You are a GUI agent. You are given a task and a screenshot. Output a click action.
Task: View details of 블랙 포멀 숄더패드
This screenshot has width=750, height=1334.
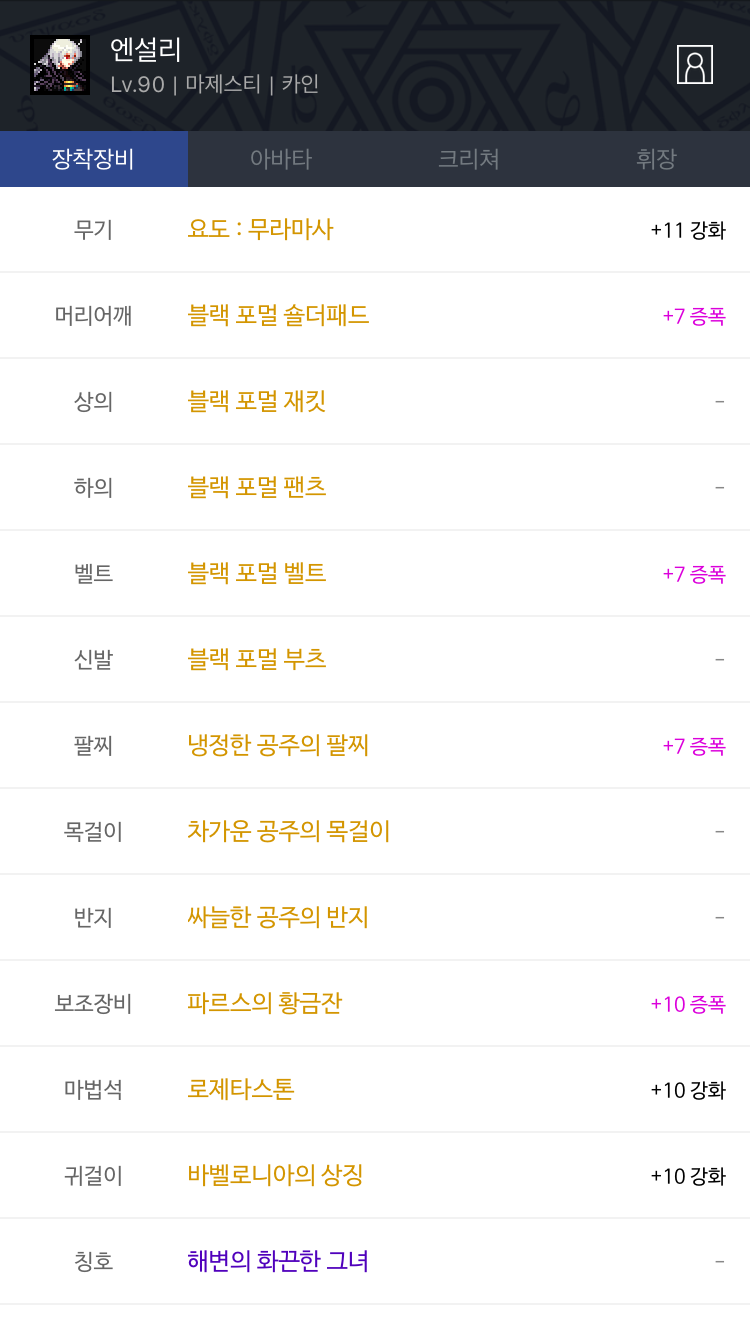pyautogui.click(x=278, y=315)
